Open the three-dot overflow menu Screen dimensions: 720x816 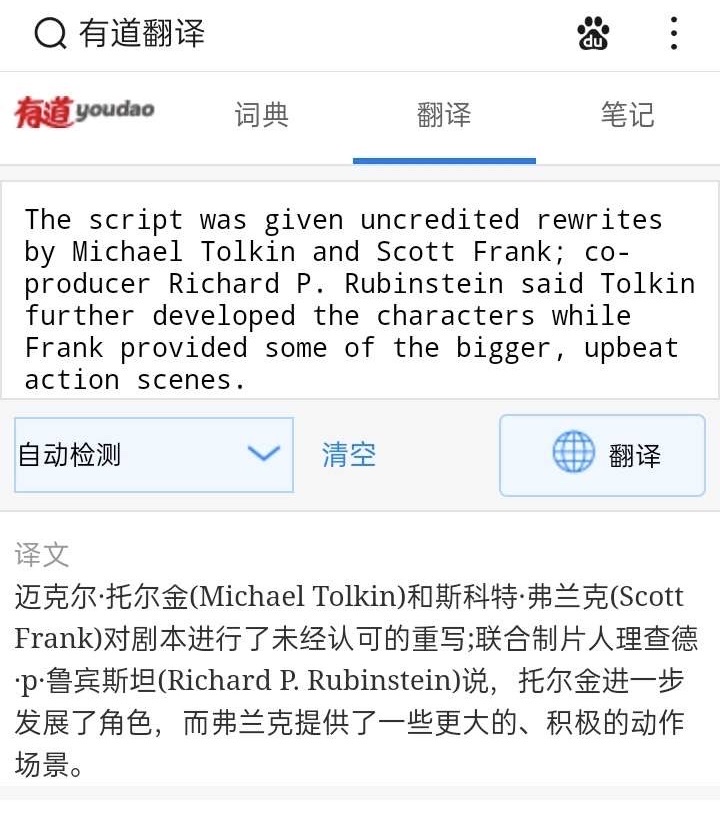(x=674, y=34)
